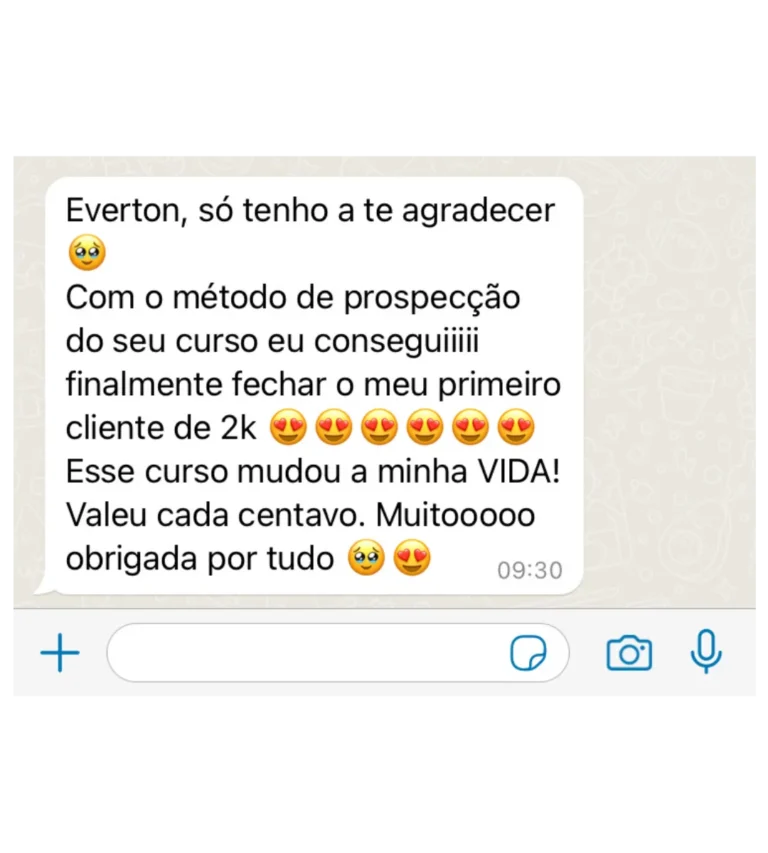Open the camera to take a photo
This screenshot has height=853, width=768.
point(629,654)
